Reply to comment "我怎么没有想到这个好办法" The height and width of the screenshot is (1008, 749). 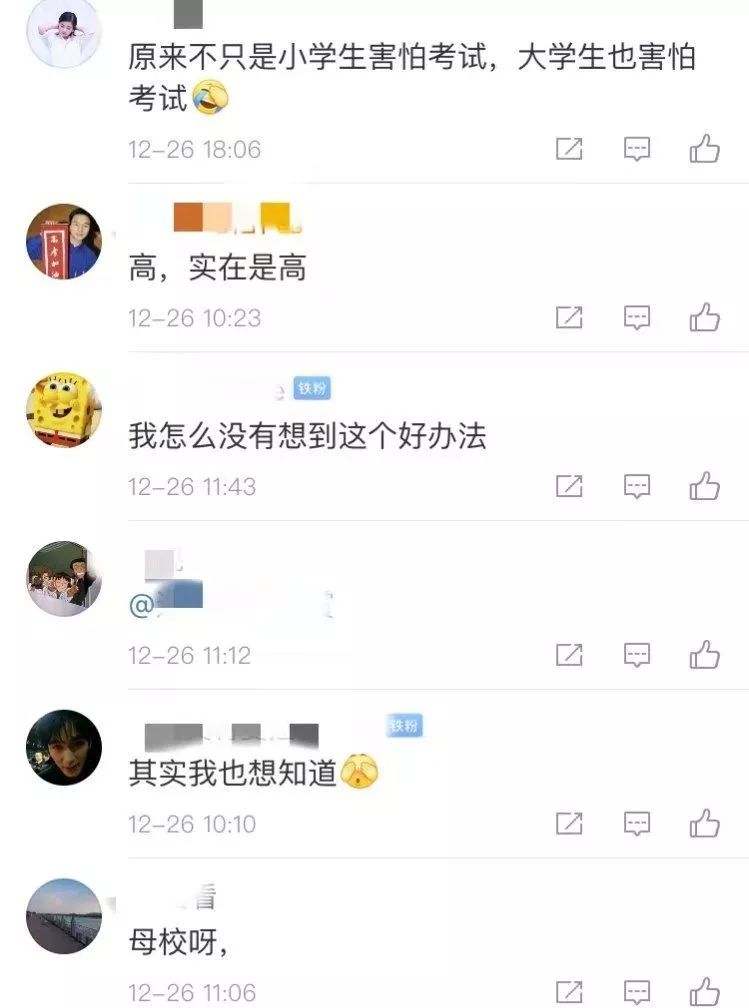pyautogui.click(x=637, y=487)
